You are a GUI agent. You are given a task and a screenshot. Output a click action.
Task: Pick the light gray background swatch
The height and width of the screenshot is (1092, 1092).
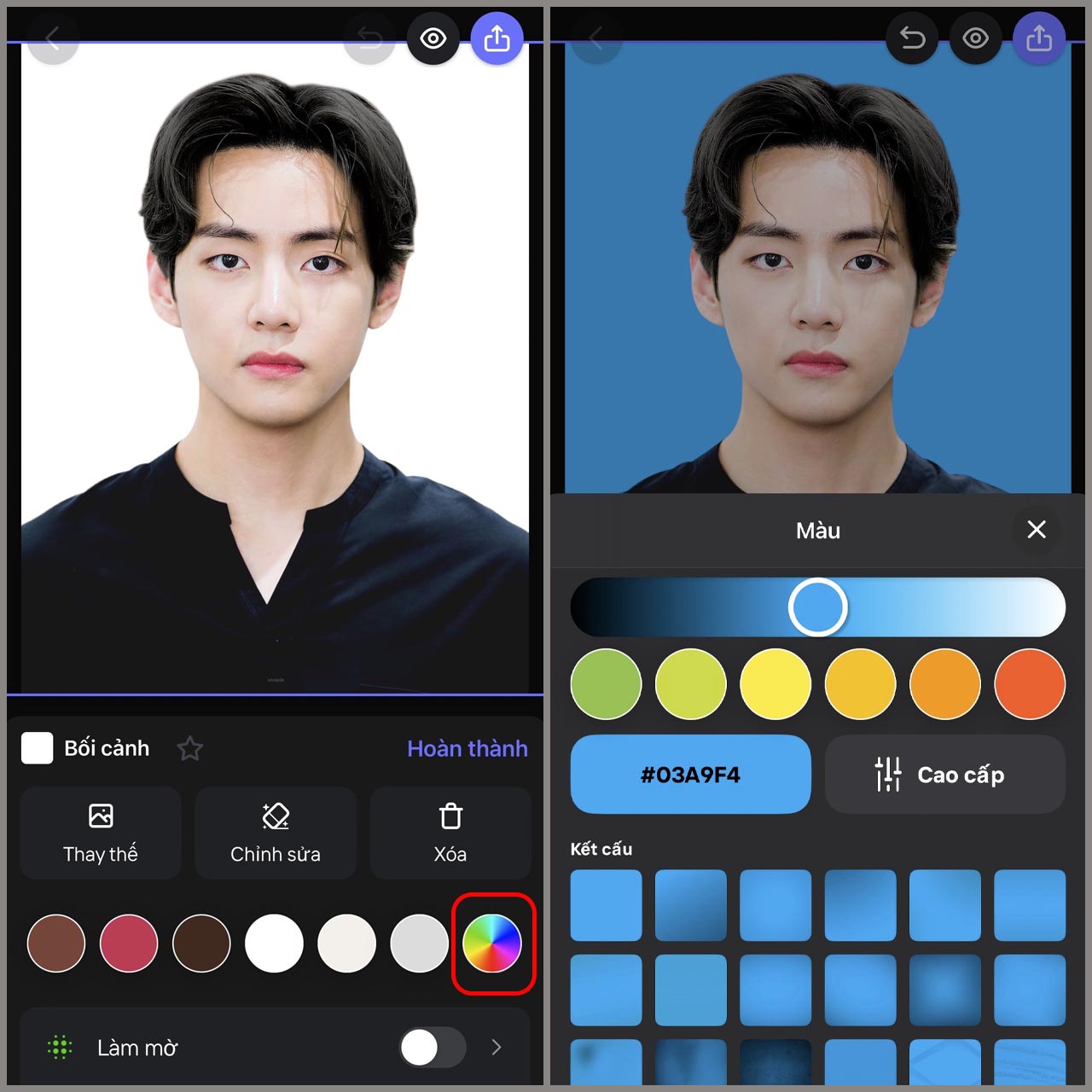(419, 944)
